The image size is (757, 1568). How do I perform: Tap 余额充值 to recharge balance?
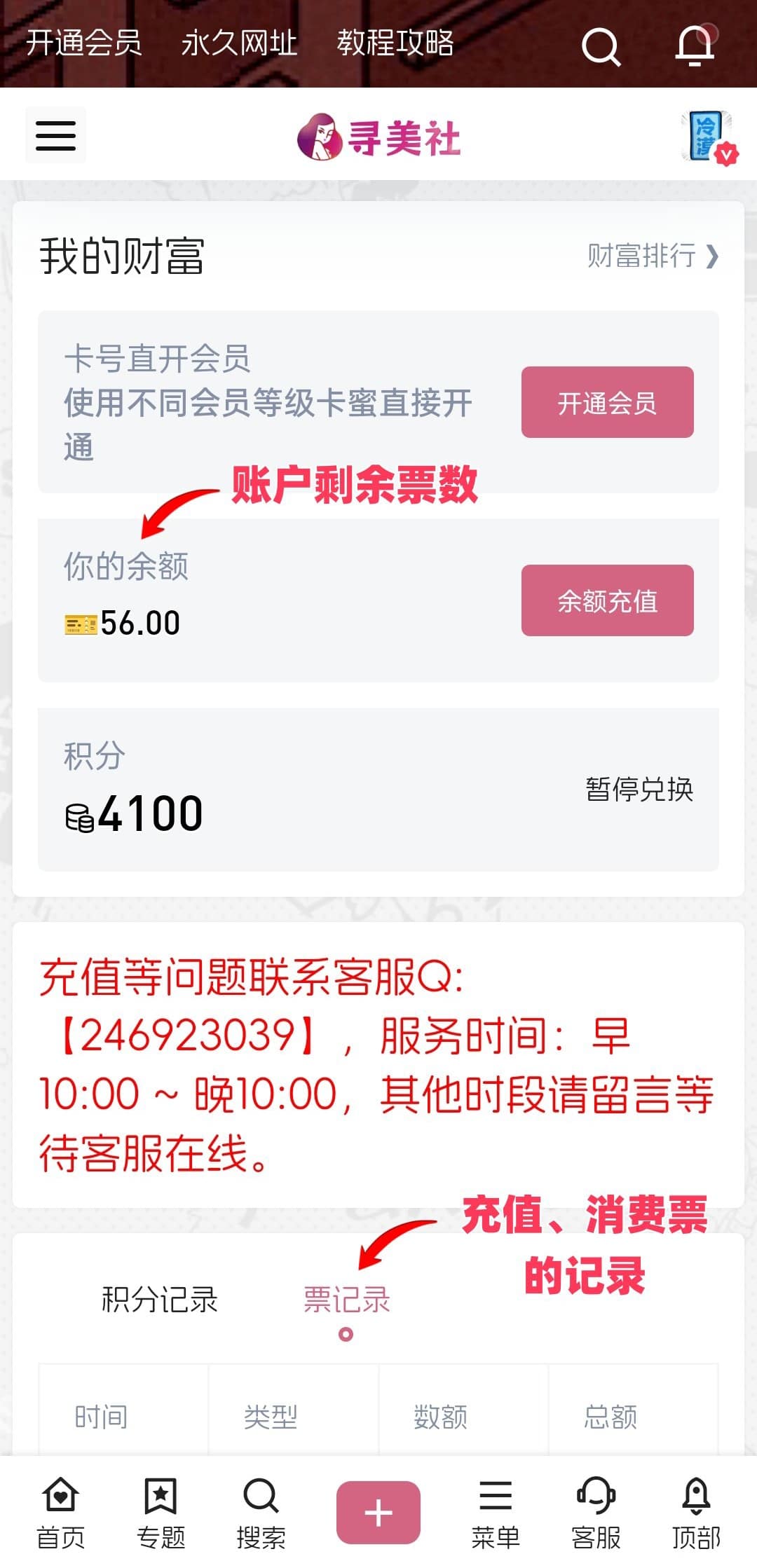tap(607, 600)
